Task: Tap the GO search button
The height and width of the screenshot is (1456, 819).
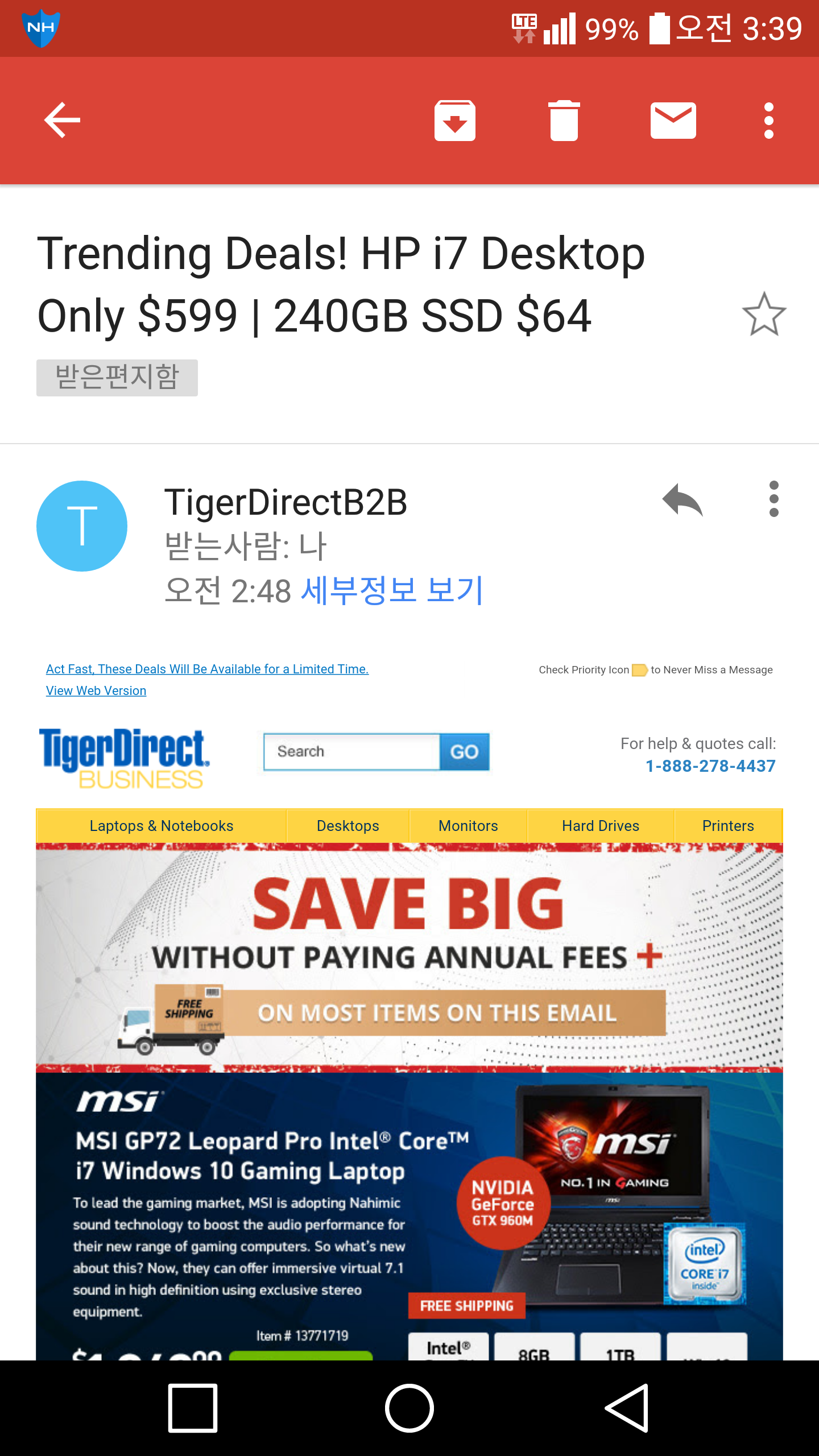Action: pyautogui.click(x=464, y=751)
